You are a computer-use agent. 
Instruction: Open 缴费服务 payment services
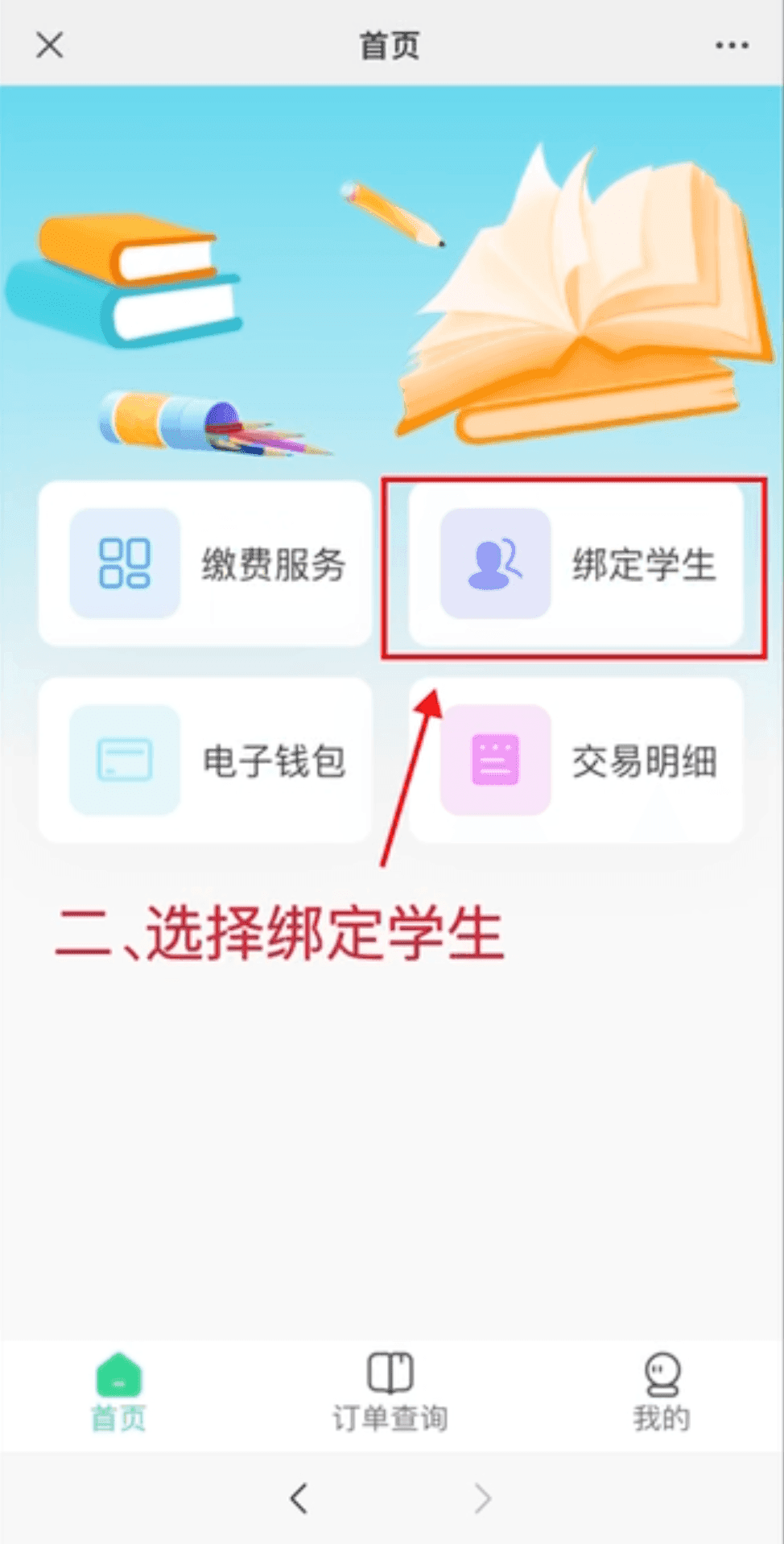tap(205, 564)
